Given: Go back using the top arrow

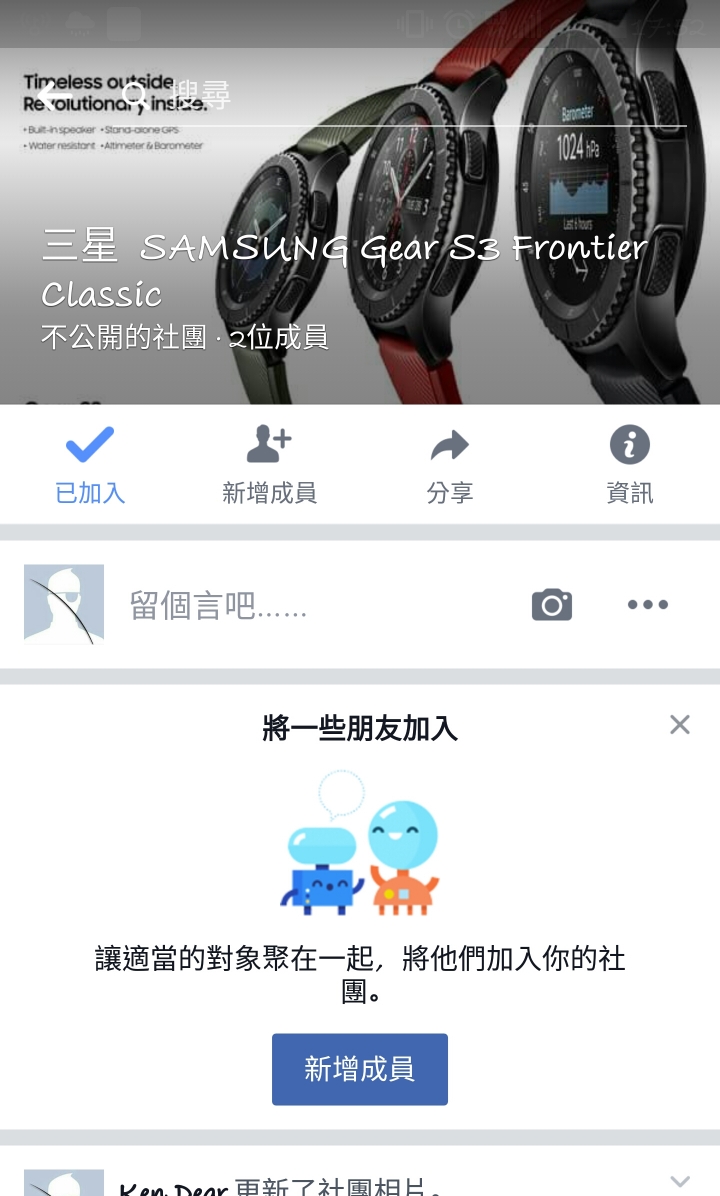Looking at the screenshot, I should (48, 97).
